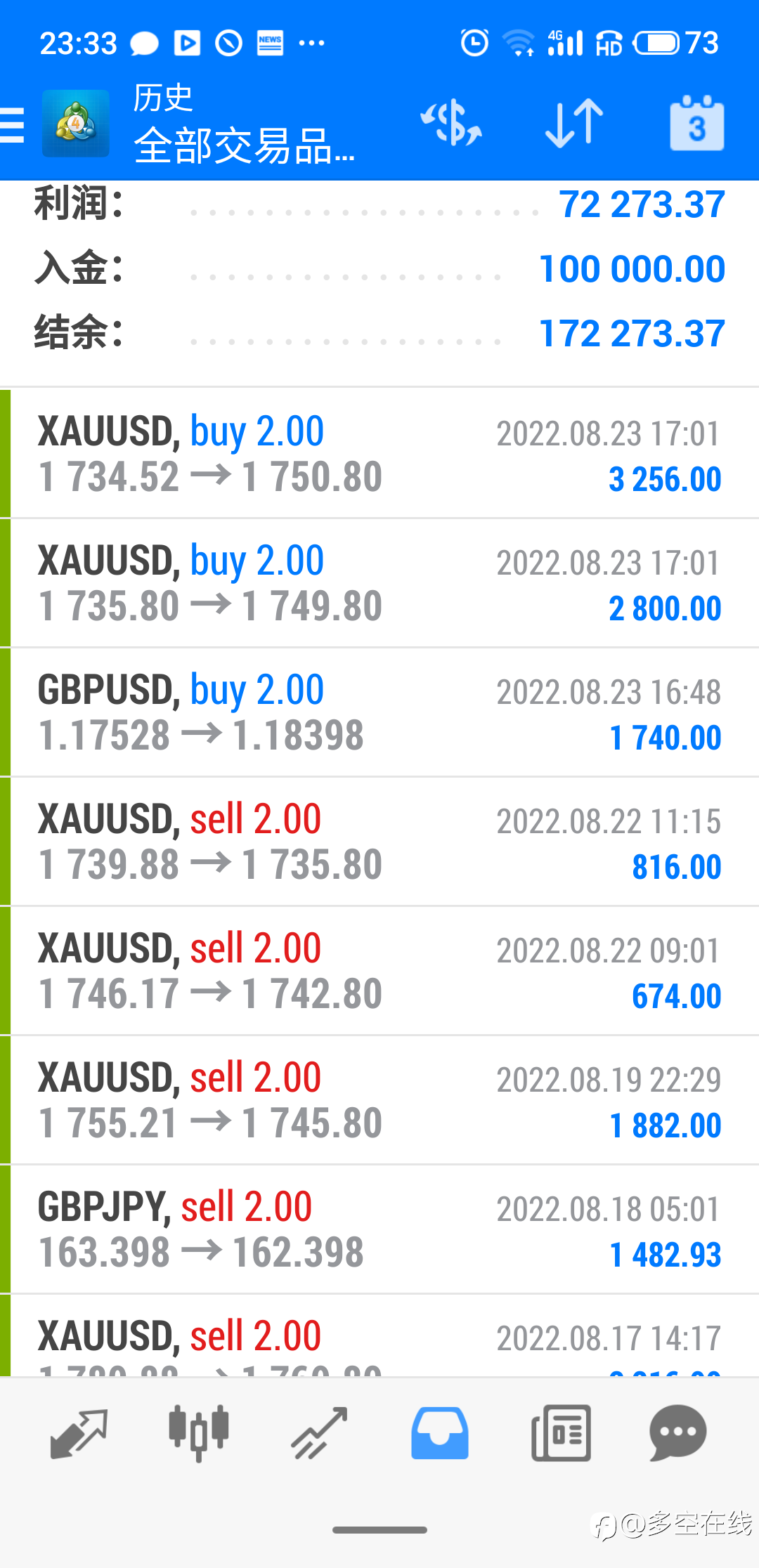
Task: Expand XAUUSD buy trade with profit 2 800.00
Action: pos(379,583)
